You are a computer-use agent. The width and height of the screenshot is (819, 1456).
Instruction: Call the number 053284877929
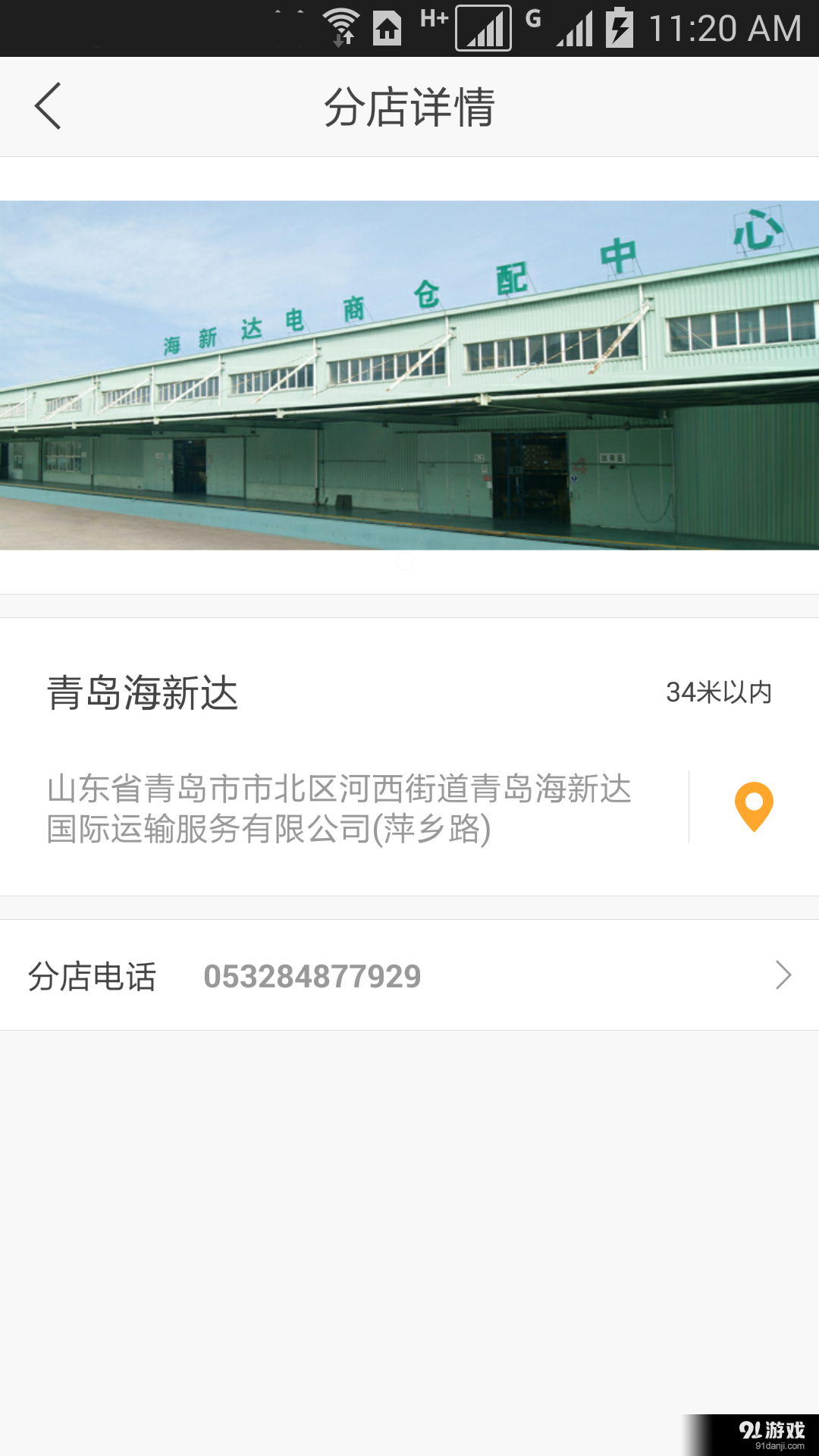pyautogui.click(x=313, y=977)
